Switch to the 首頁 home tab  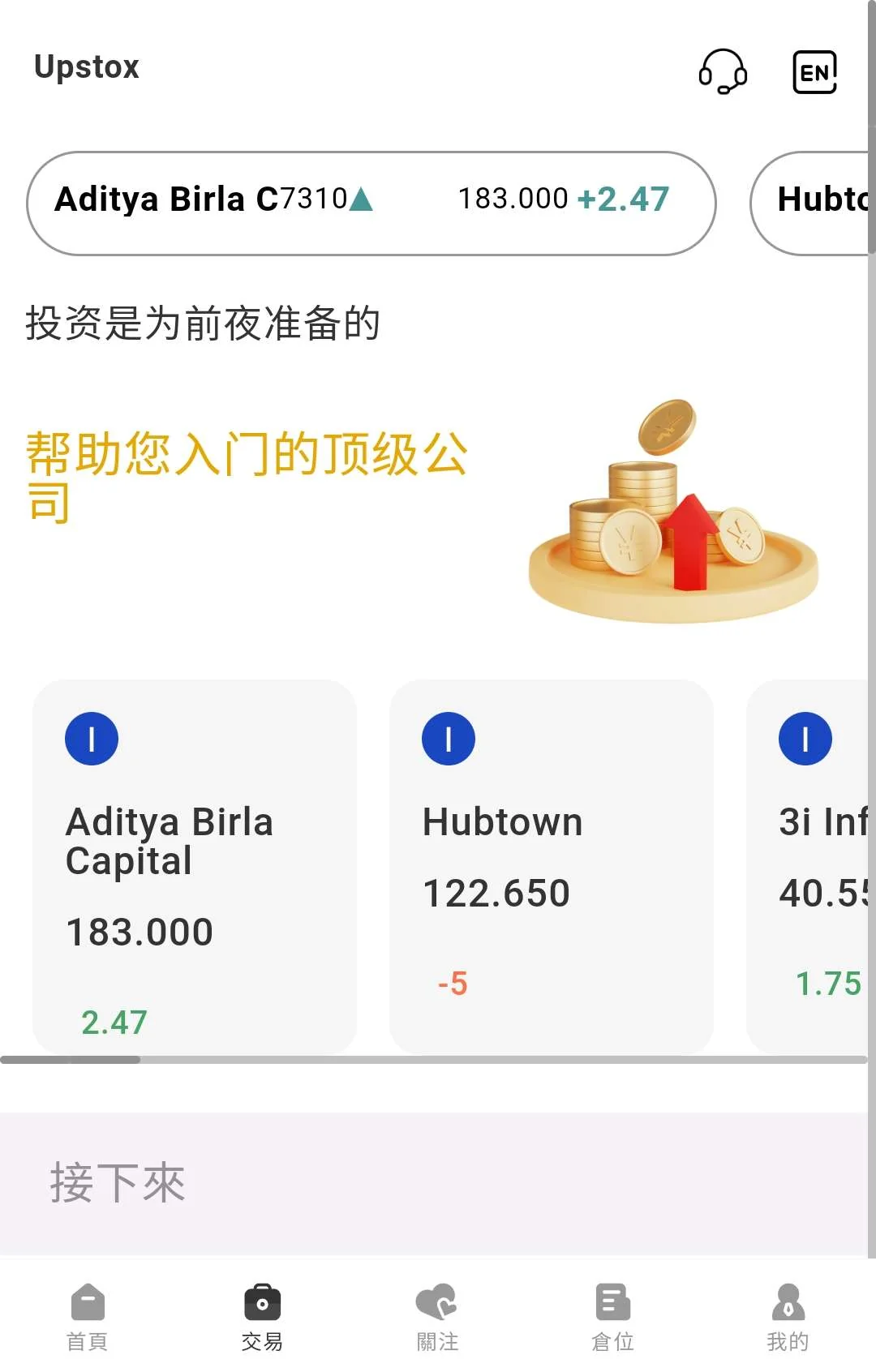tap(88, 1317)
